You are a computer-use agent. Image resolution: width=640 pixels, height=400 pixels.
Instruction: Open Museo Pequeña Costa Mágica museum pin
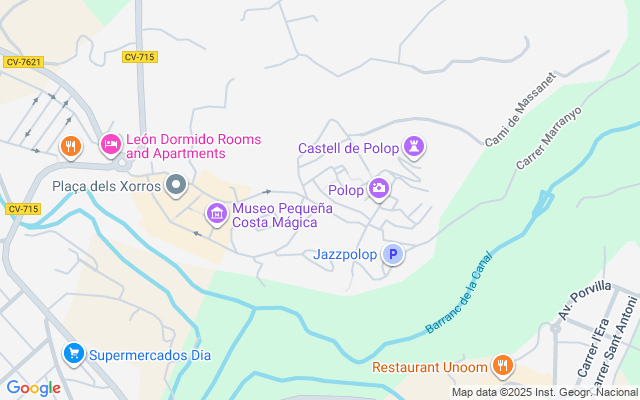216,213
